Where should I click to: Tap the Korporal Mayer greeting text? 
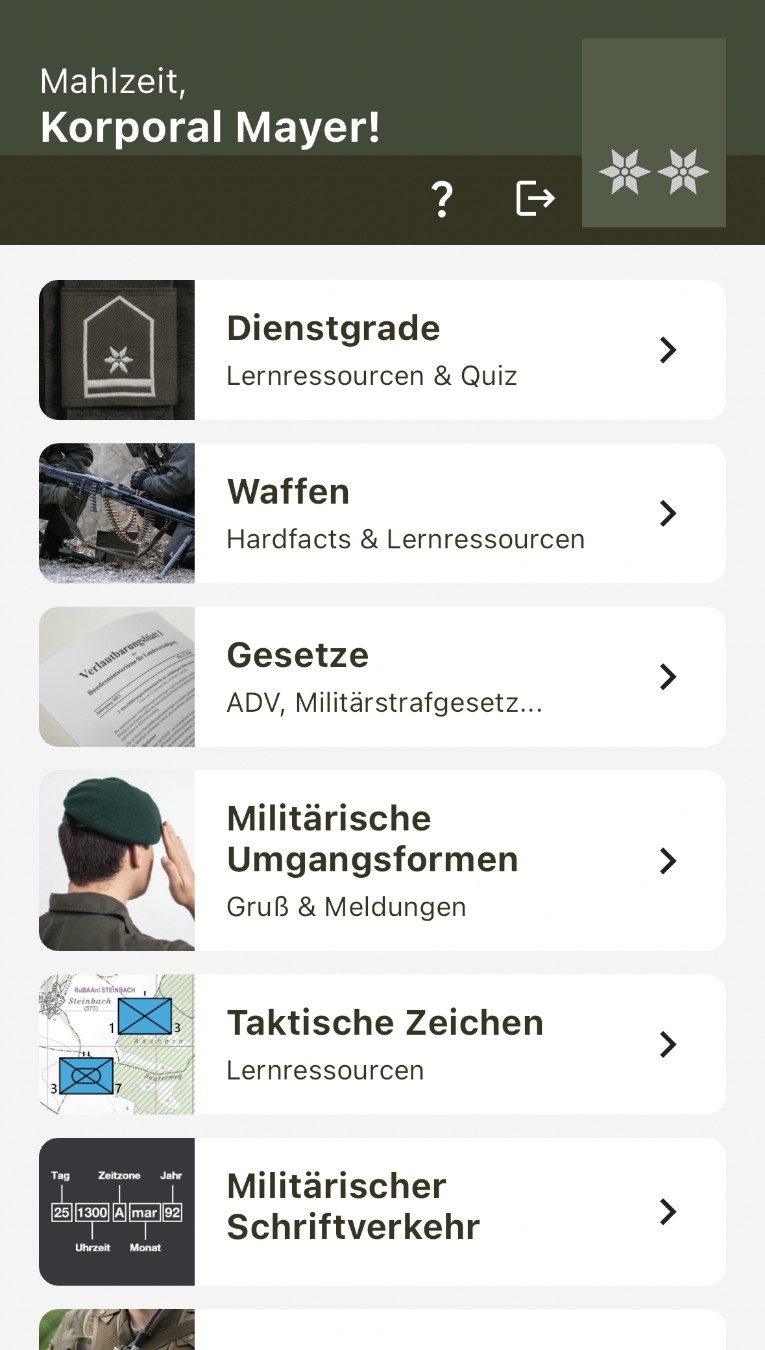pos(210,127)
